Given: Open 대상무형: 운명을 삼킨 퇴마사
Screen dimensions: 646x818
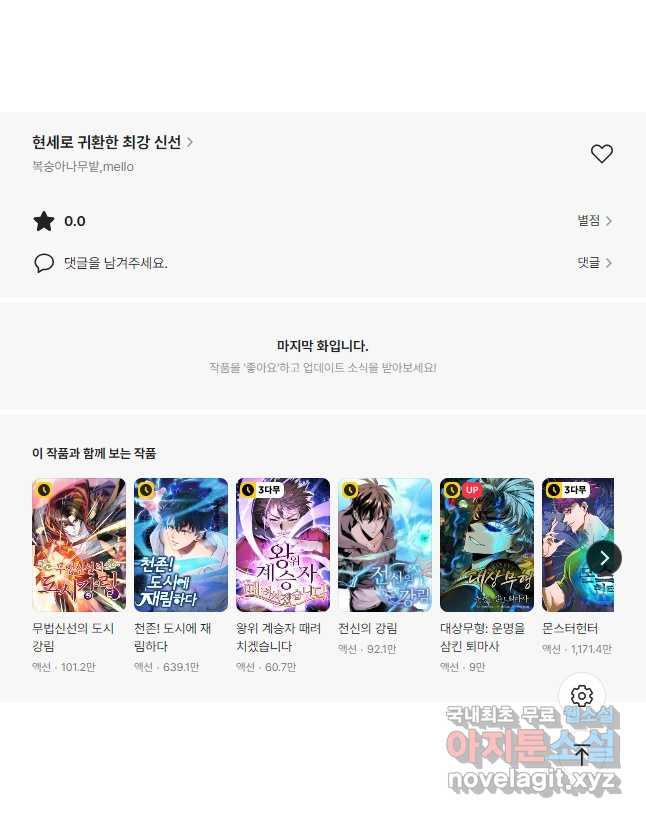Looking at the screenshot, I should pos(487,545).
